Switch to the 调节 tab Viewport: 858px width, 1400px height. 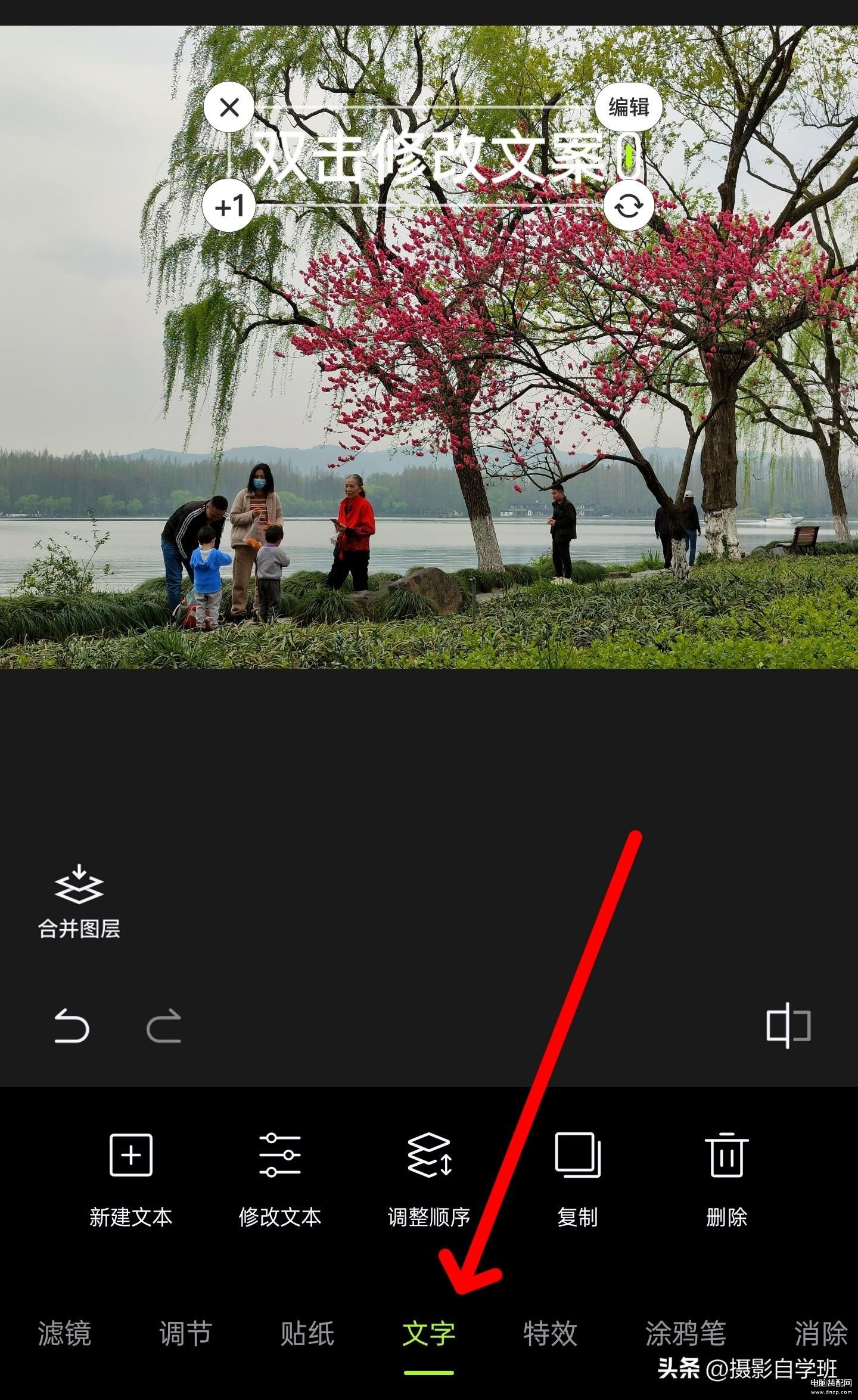point(186,1333)
